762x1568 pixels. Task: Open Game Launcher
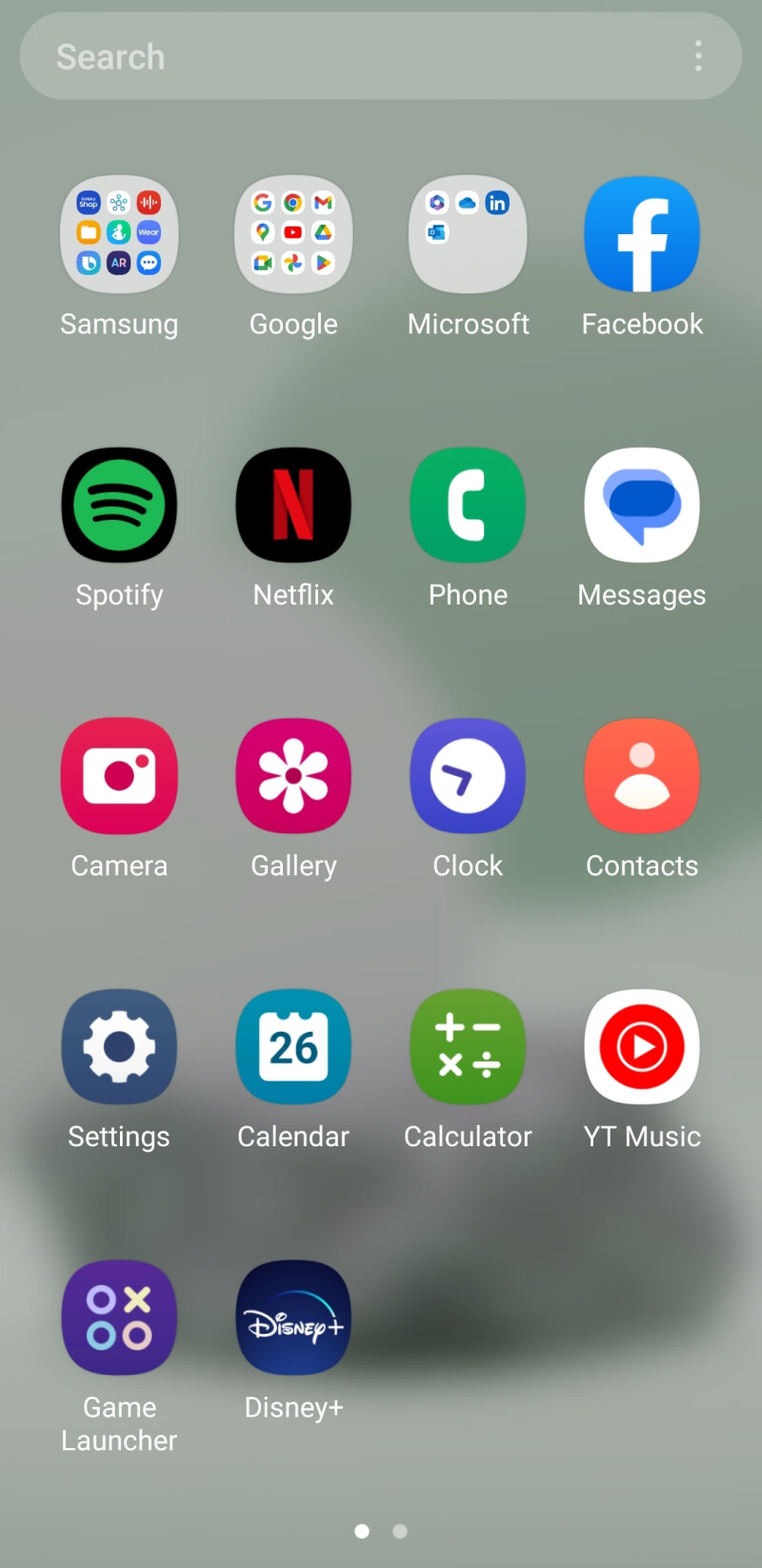tap(119, 1319)
